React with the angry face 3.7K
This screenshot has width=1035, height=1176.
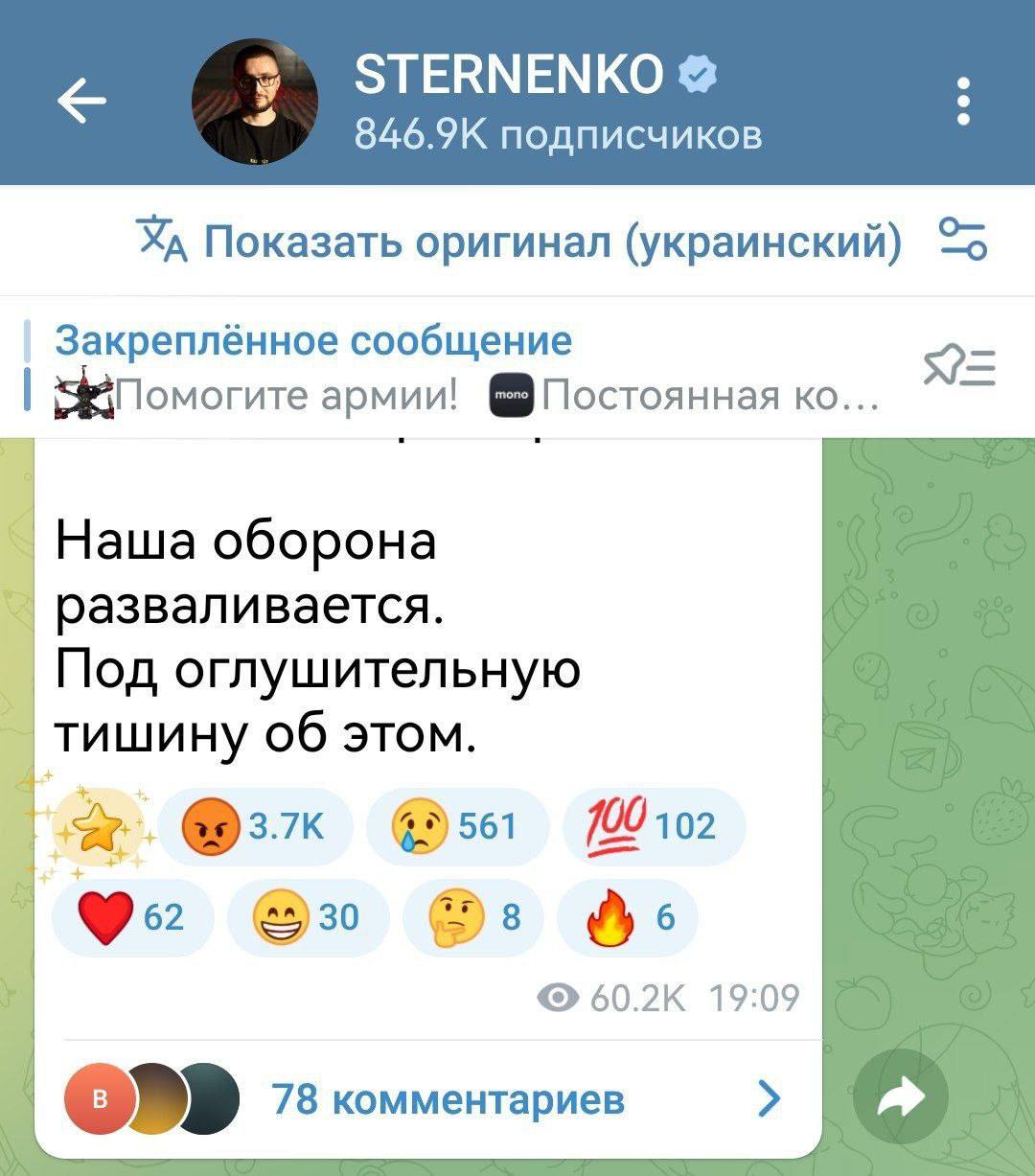255,826
